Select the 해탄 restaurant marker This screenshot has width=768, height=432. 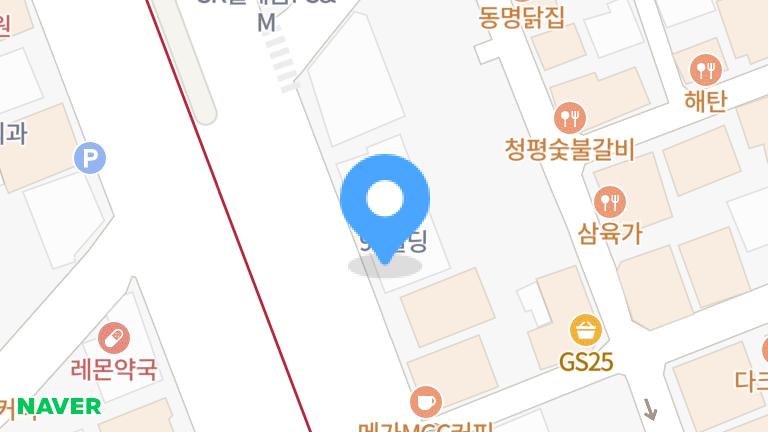707,69
